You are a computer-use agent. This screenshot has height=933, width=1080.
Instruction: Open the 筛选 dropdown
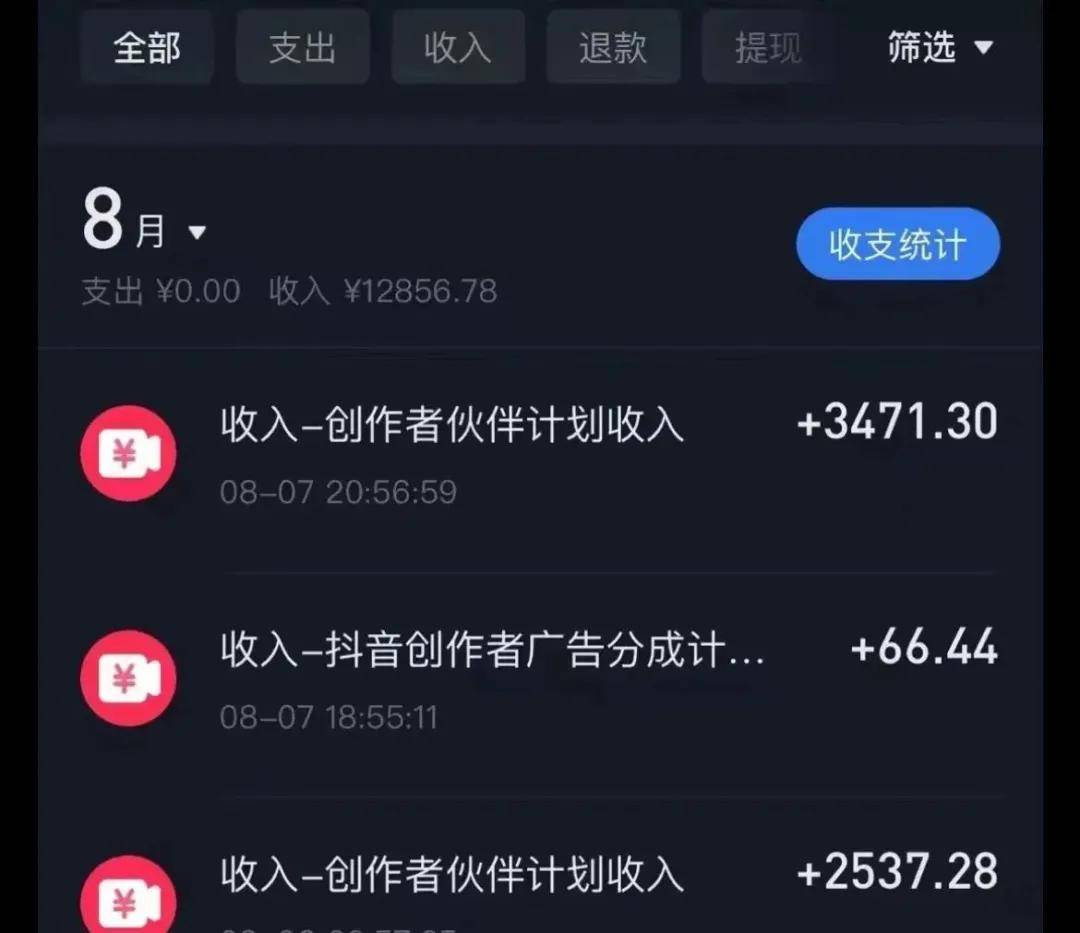(x=939, y=48)
